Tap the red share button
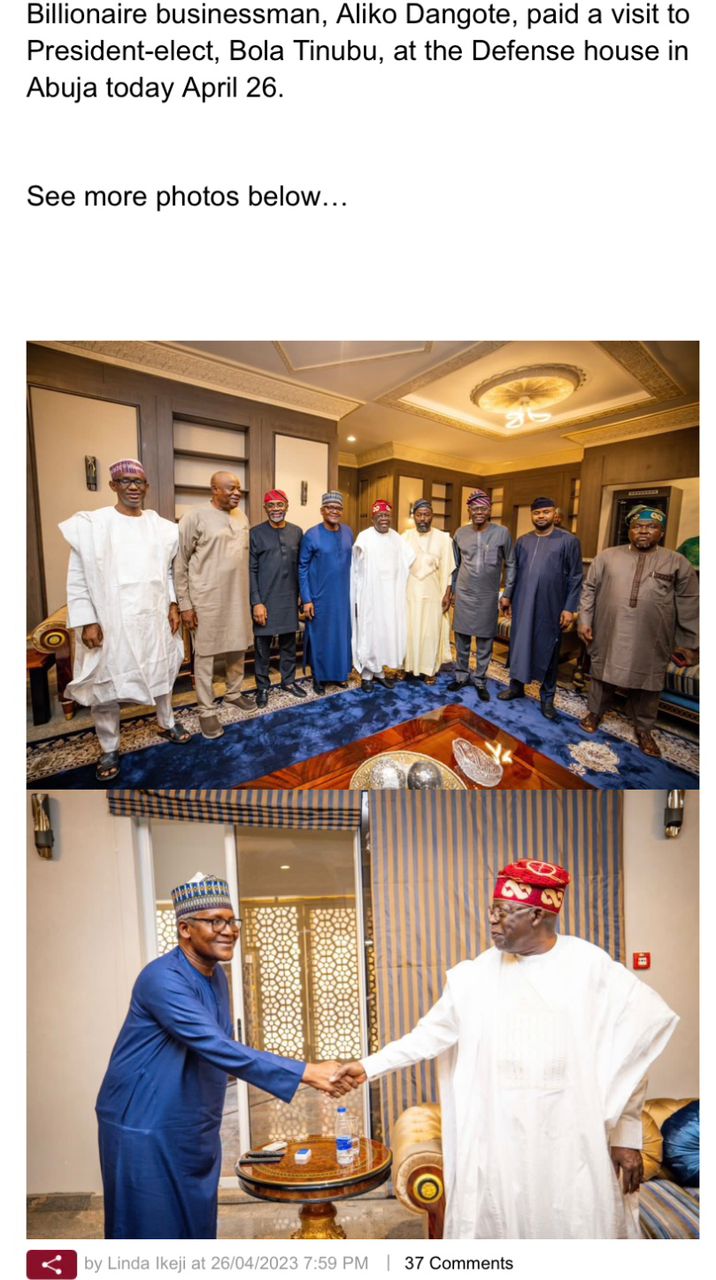The width and height of the screenshot is (716, 1280). pyautogui.click(x=51, y=1264)
